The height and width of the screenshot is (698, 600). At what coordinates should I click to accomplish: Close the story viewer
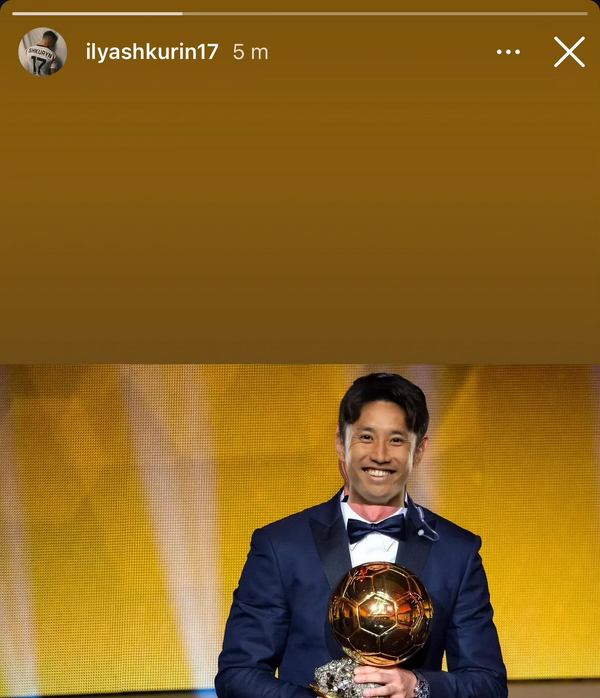569,52
